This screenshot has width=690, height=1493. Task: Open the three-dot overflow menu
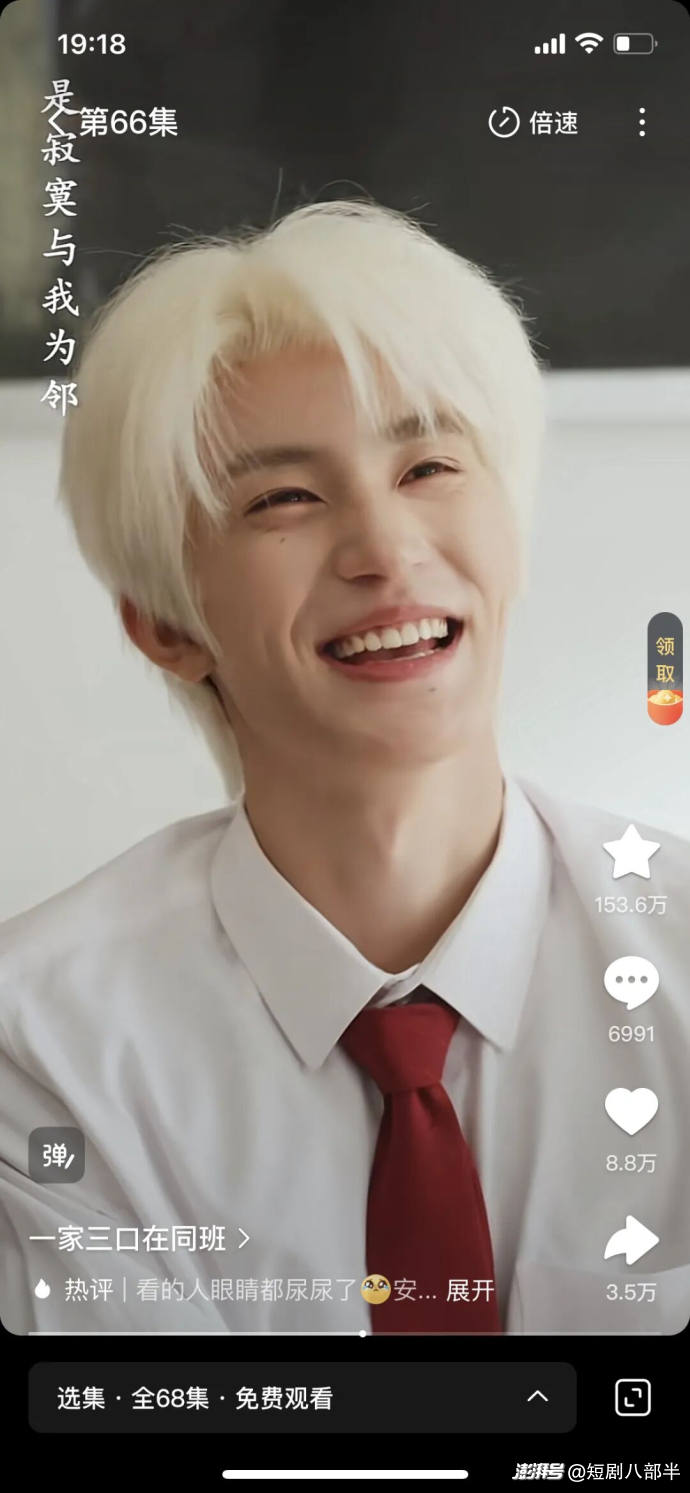(x=641, y=123)
